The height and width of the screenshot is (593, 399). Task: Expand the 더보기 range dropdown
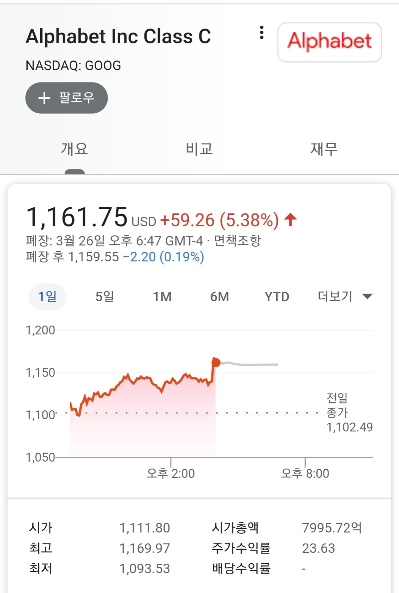tap(345, 296)
